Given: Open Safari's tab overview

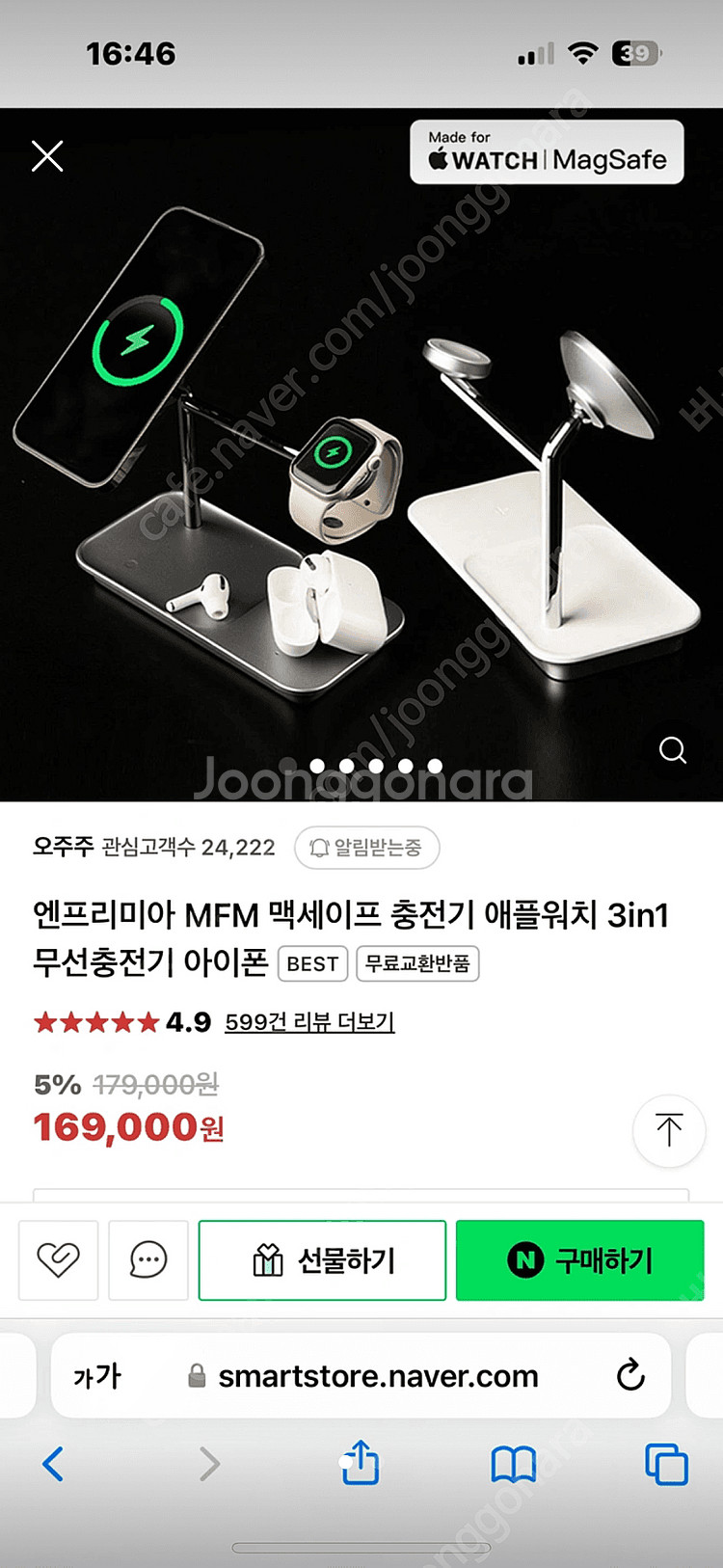Looking at the screenshot, I should click(x=666, y=1464).
